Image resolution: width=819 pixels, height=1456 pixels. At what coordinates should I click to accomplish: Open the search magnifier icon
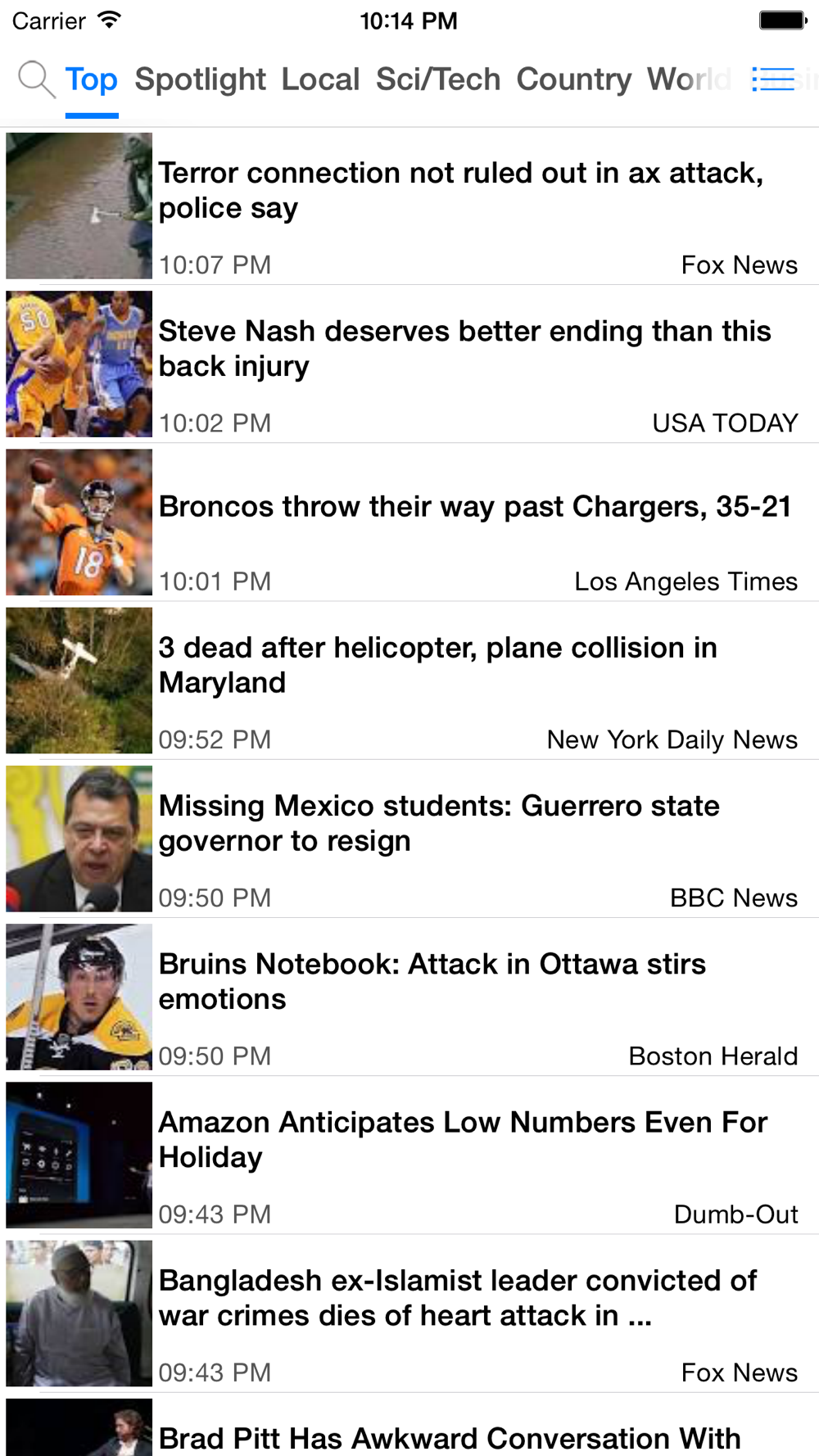tap(36, 79)
